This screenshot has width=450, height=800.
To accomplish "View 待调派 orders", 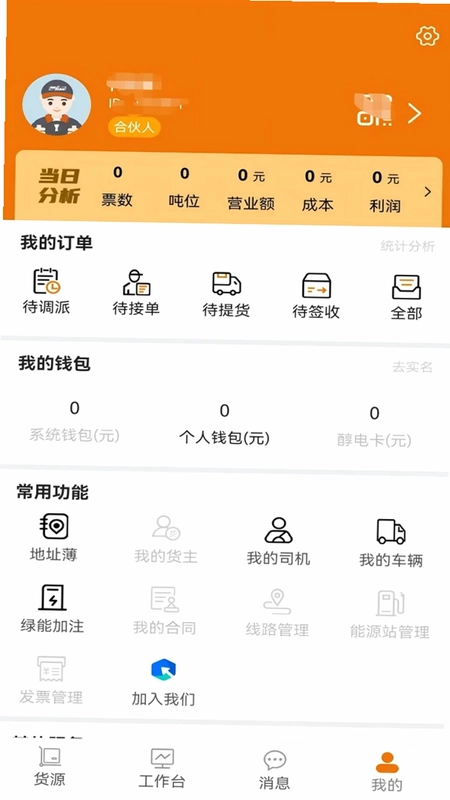I will (x=46, y=291).
